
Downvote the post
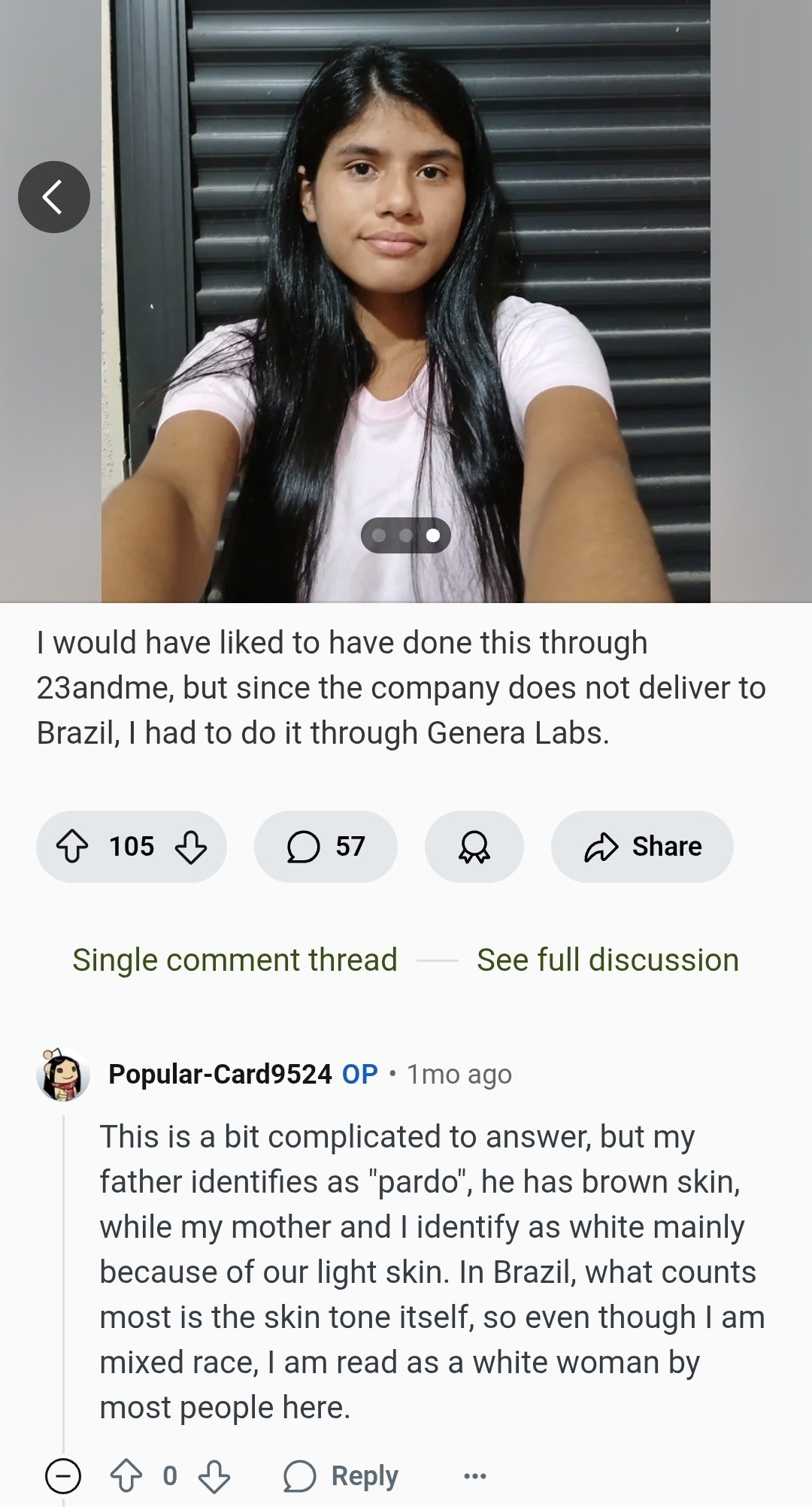(x=191, y=846)
